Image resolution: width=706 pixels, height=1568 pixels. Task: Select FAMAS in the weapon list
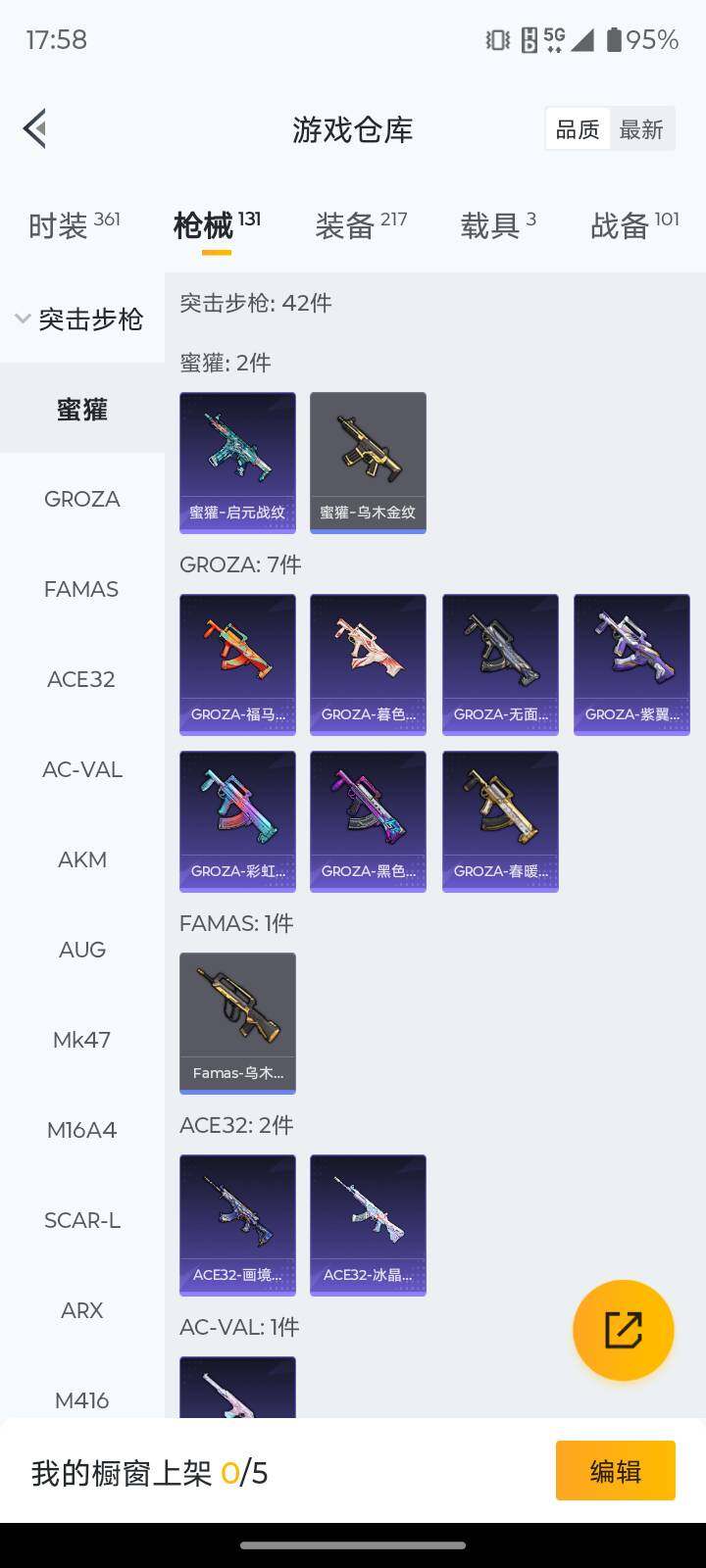pos(81,589)
